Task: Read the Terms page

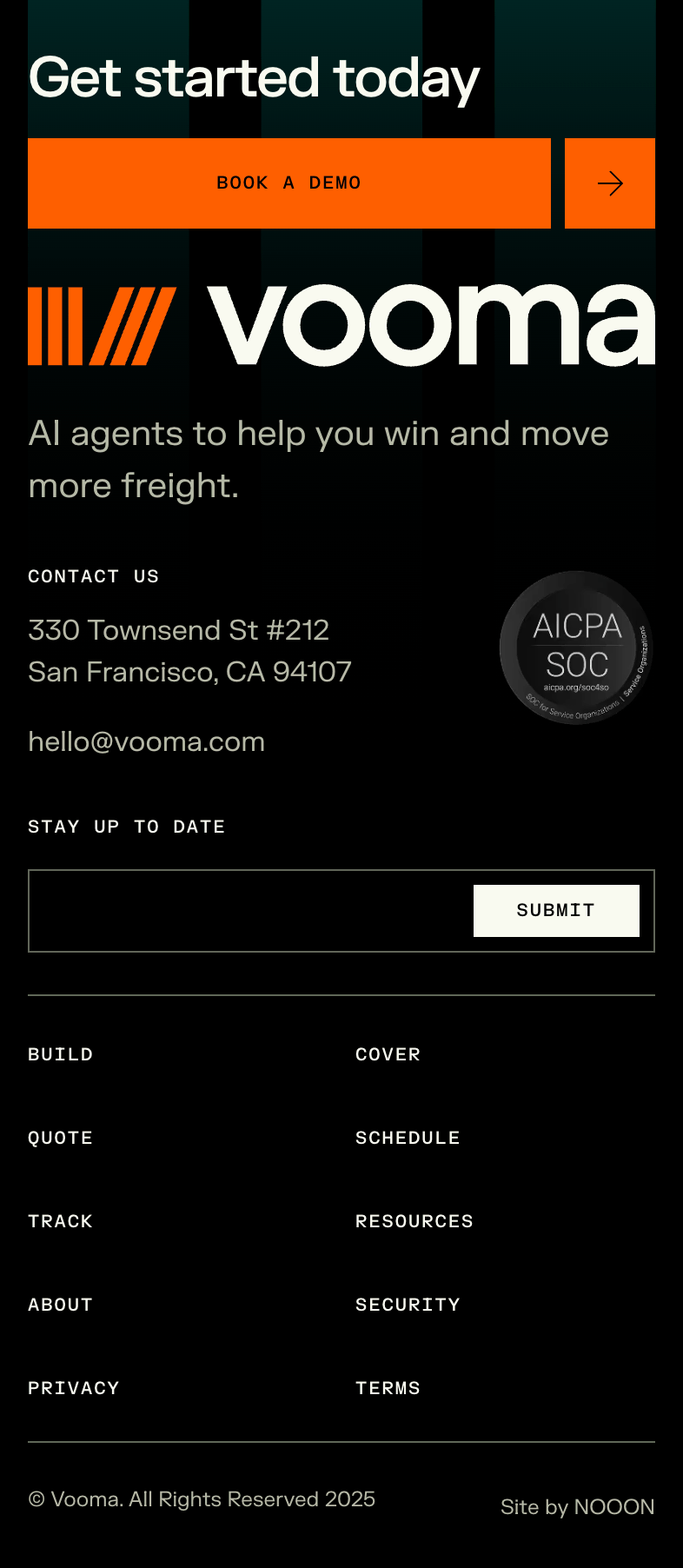Action: tap(388, 1388)
